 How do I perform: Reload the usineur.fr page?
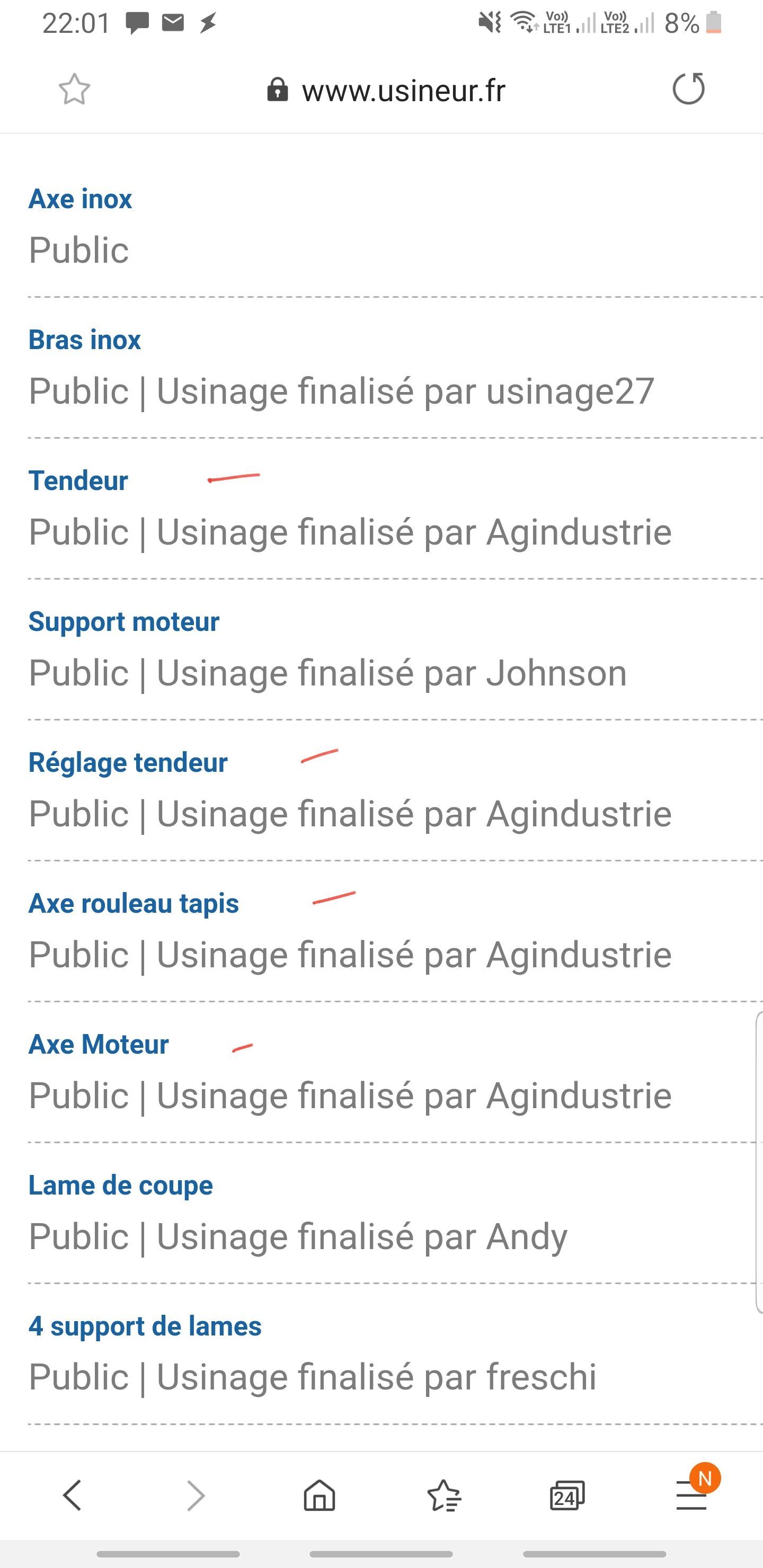[x=689, y=89]
